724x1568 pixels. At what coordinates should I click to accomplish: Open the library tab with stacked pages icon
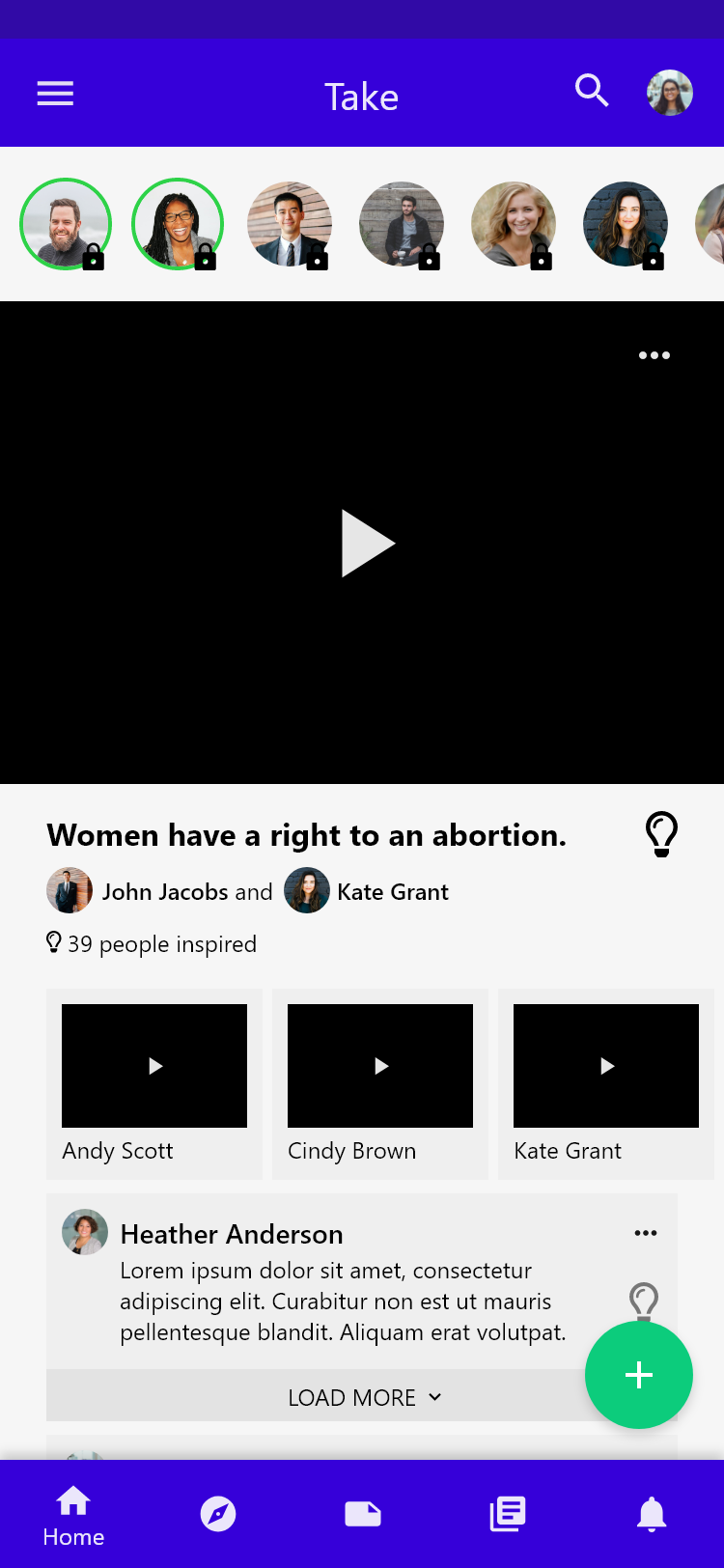coord(508,1514)
